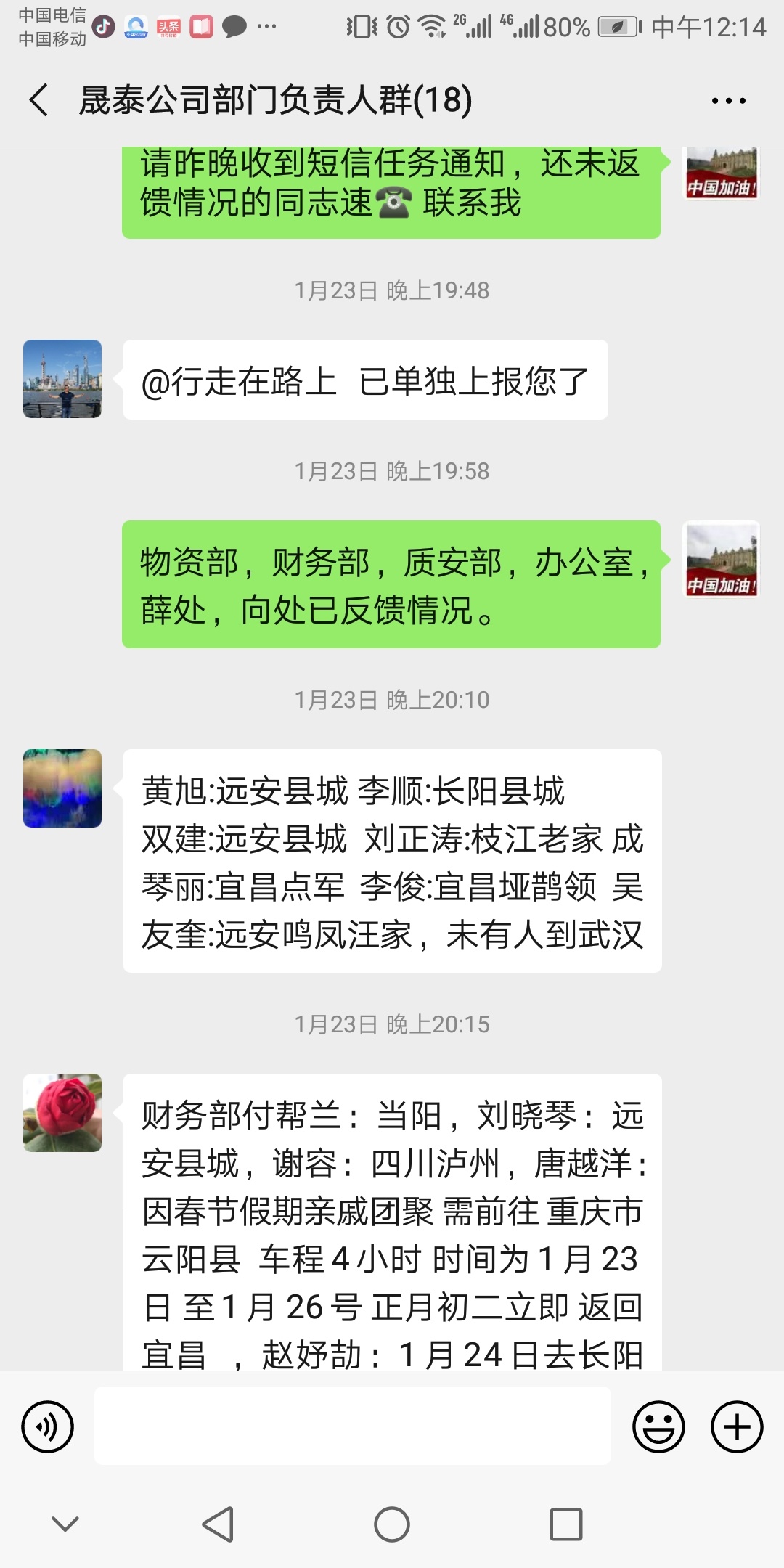Viewport: 784px width, 1568px height.
Task: Open profile of Shanghai skyline avatar sender
Action: tap(62, 379)
